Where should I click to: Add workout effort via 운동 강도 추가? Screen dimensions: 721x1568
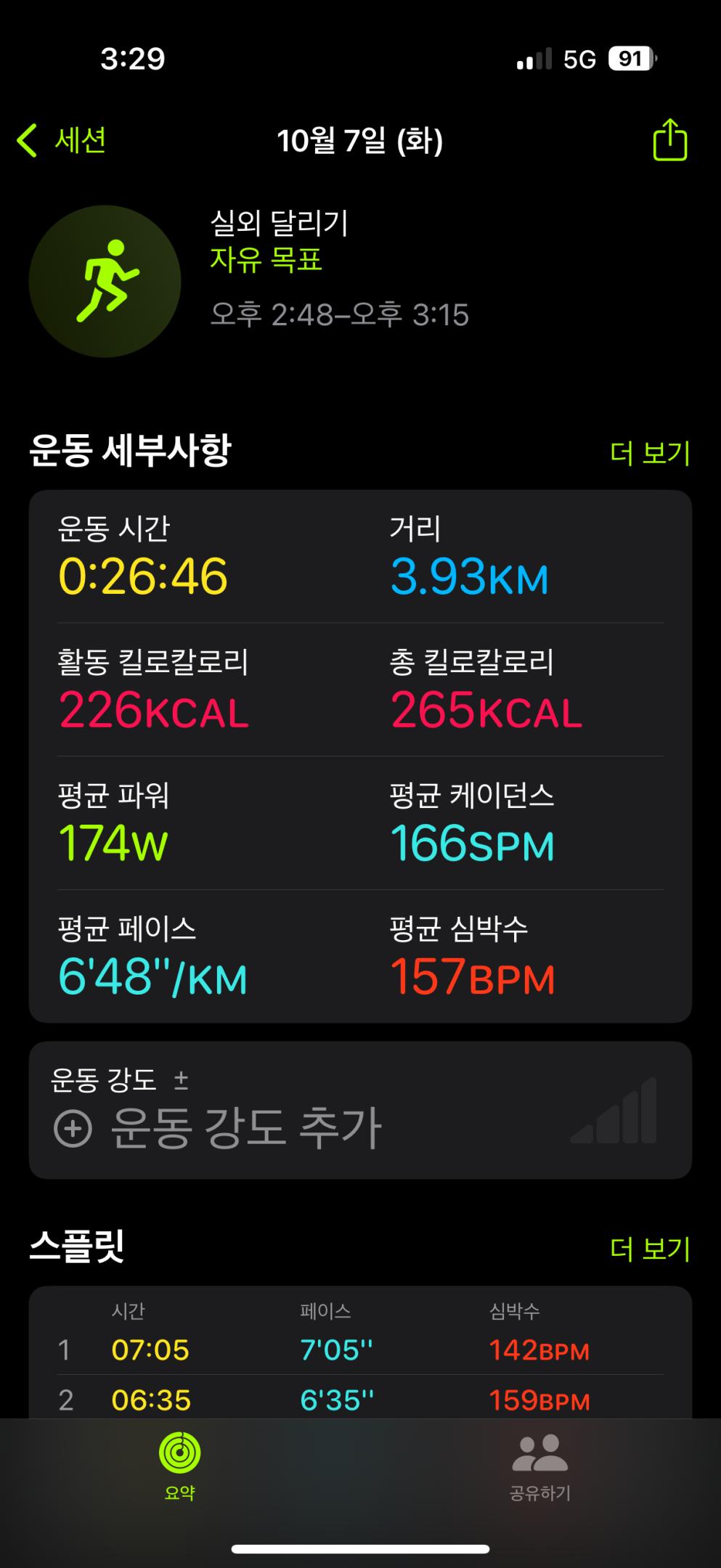pos(218,1128)
